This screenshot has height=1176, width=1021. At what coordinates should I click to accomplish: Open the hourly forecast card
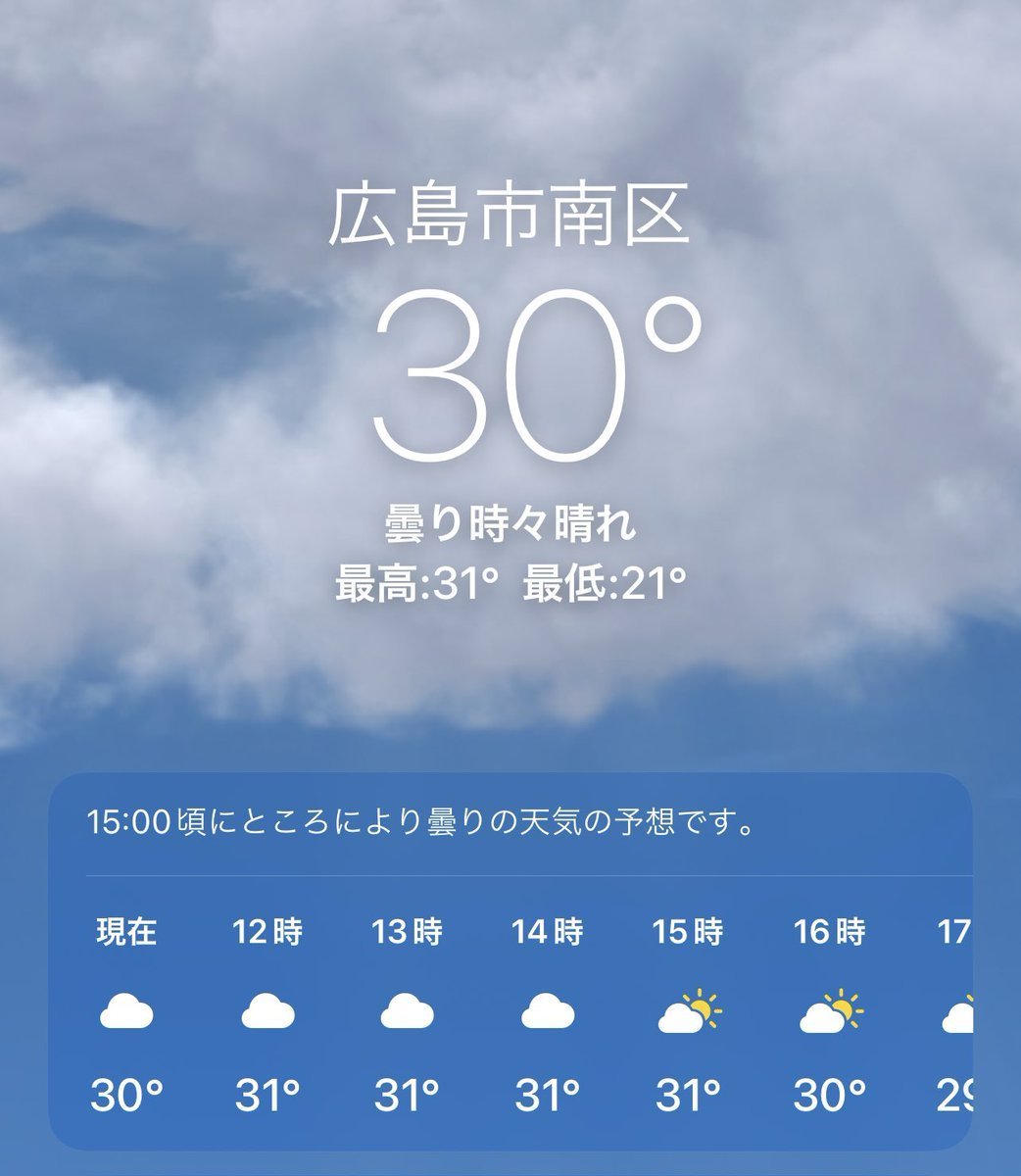[510, 960]
